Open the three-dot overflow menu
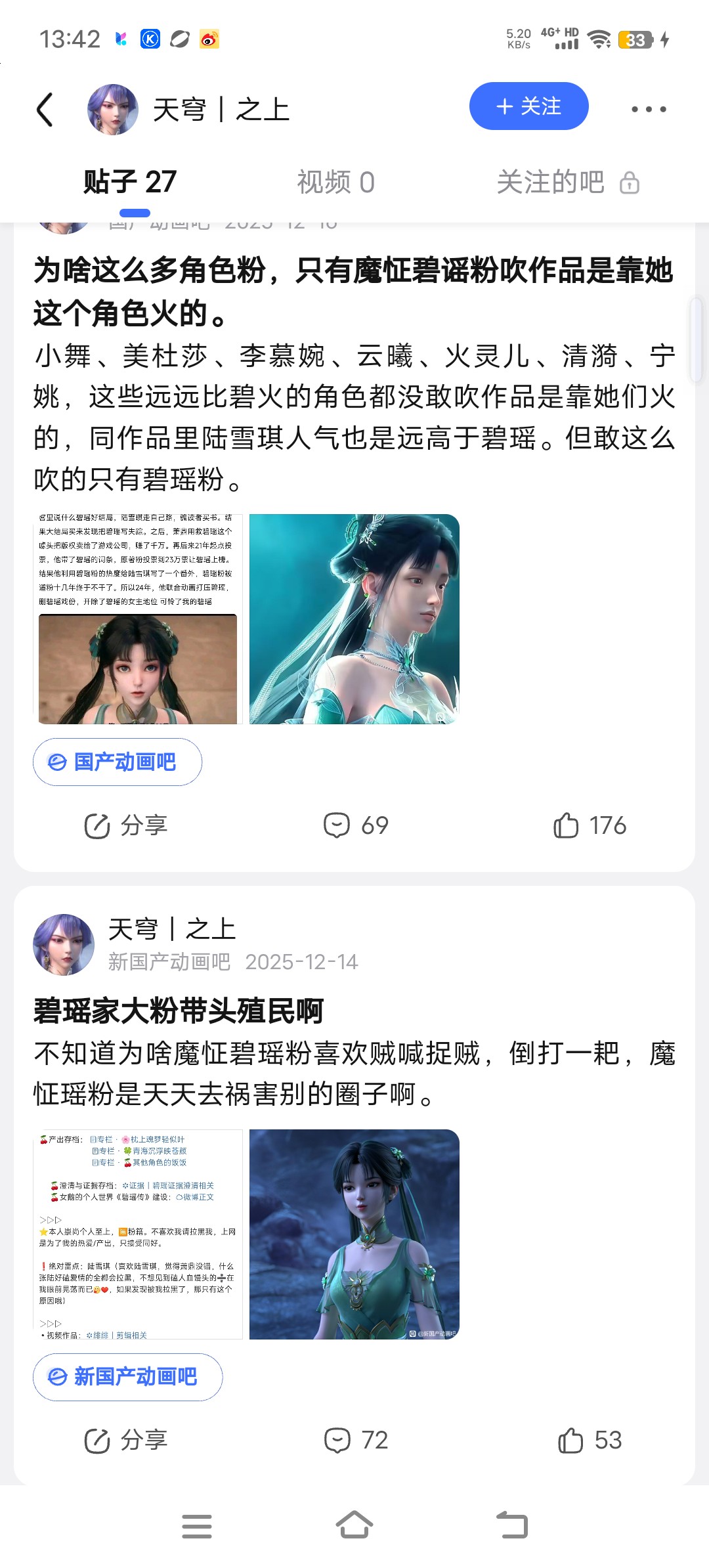This screenshot has height=1568, width=709. [x=649, y=109]
